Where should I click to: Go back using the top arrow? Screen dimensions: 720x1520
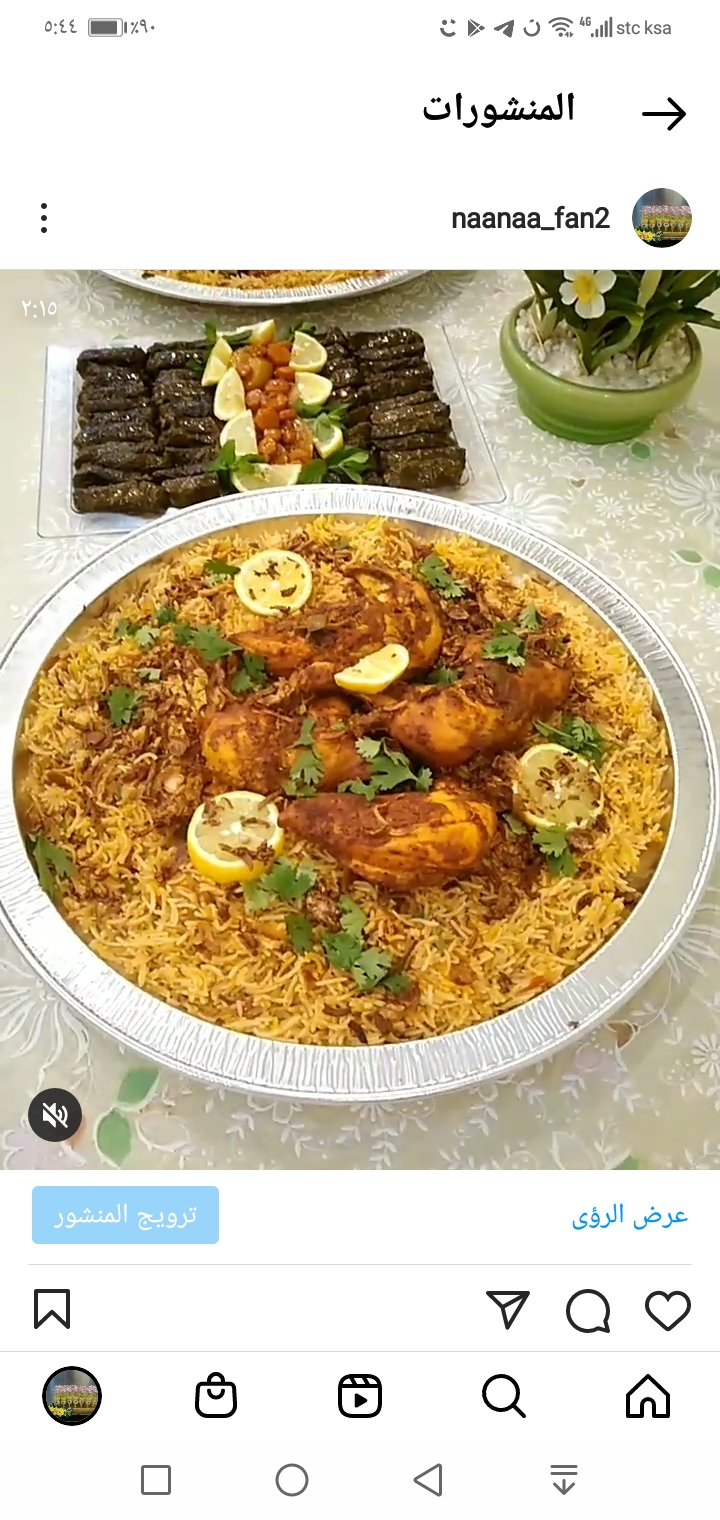point(664,114)
